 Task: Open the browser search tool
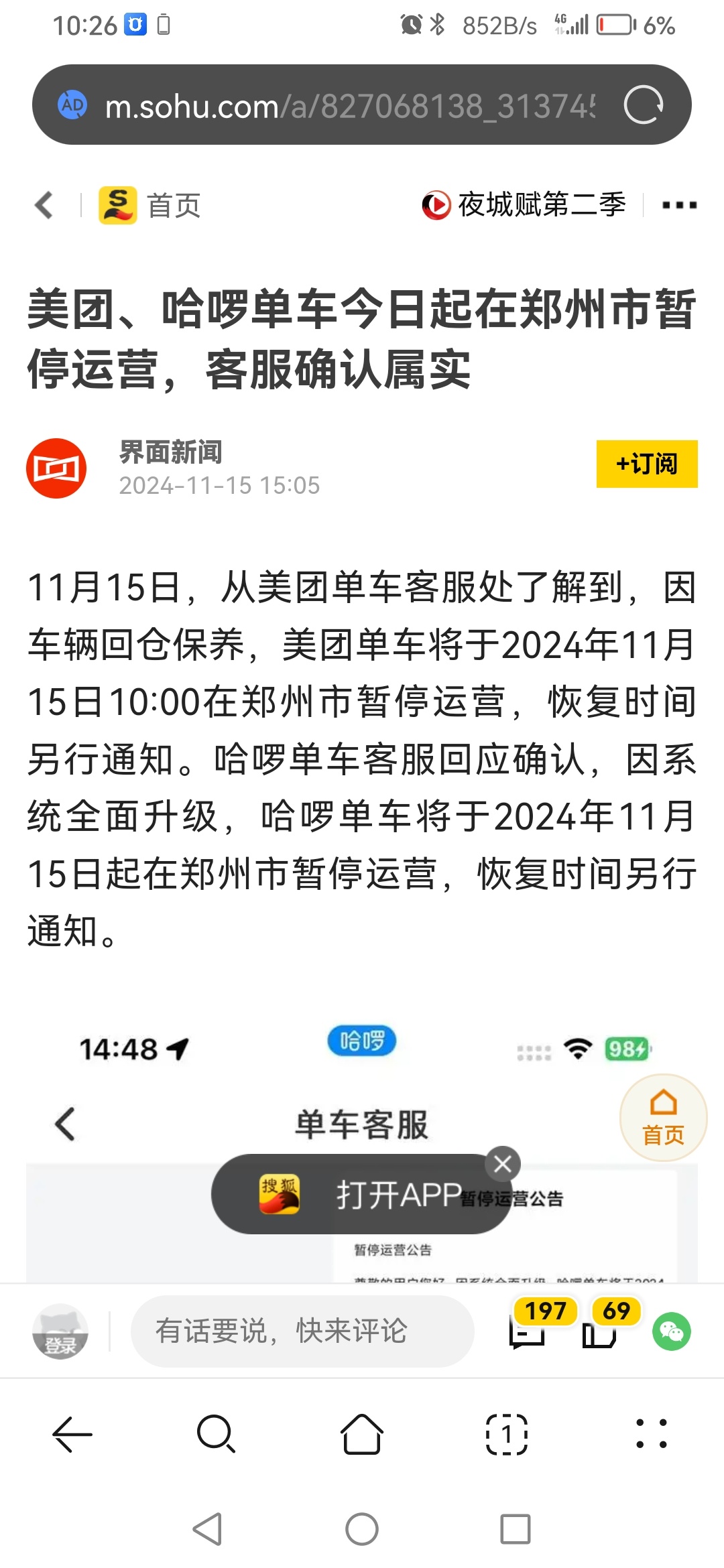pyautogui.click(x=216, y=1435)
